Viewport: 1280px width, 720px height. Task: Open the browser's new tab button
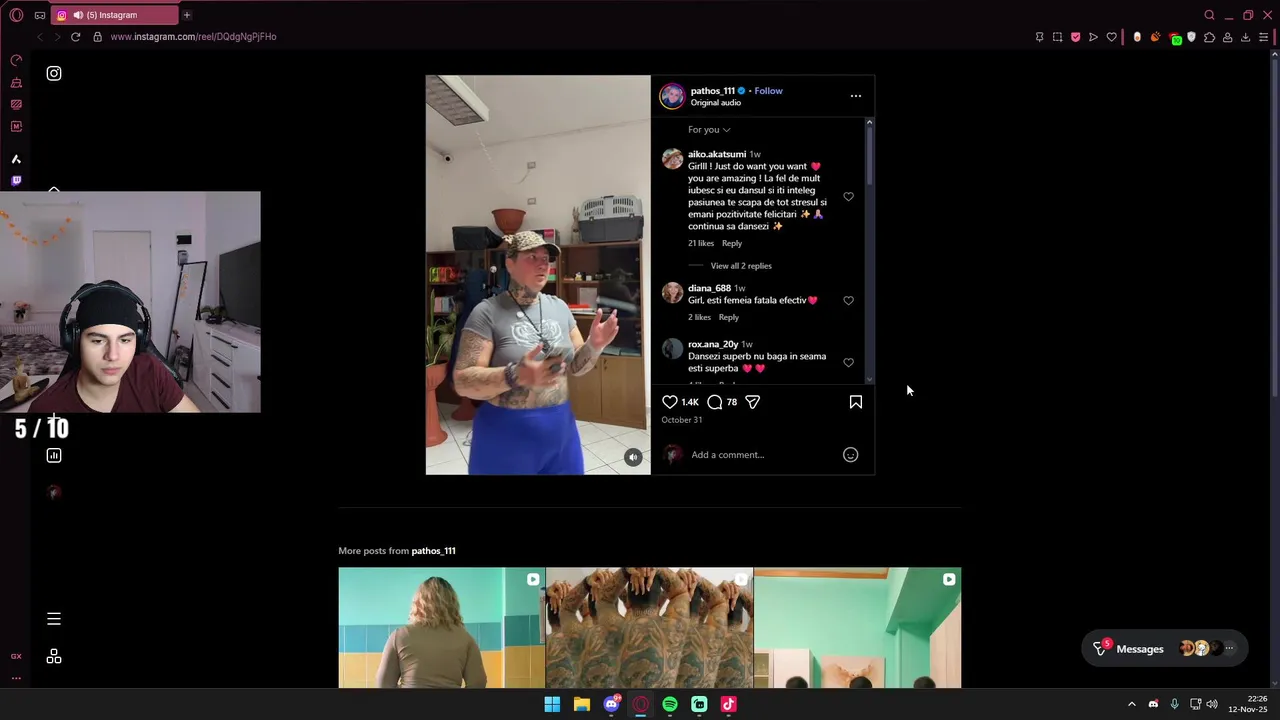click(x=186, y=15)
